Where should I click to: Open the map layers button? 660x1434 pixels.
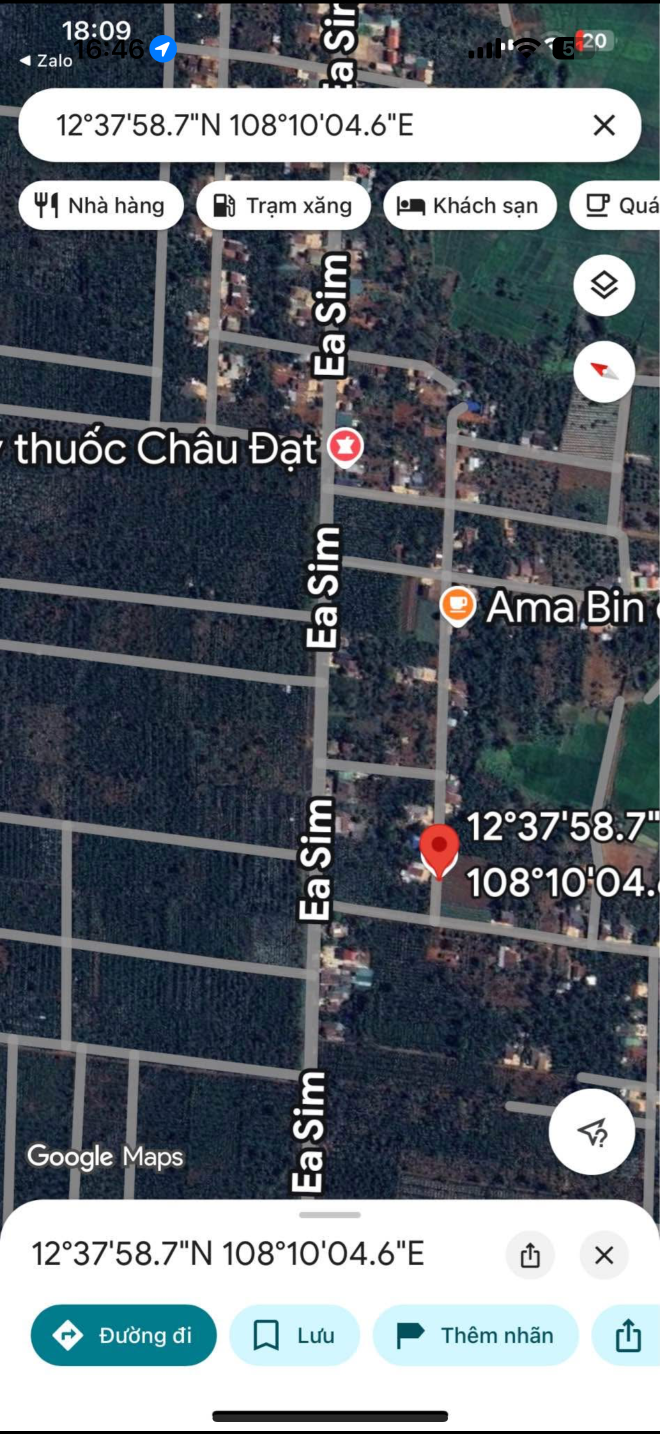604,286
